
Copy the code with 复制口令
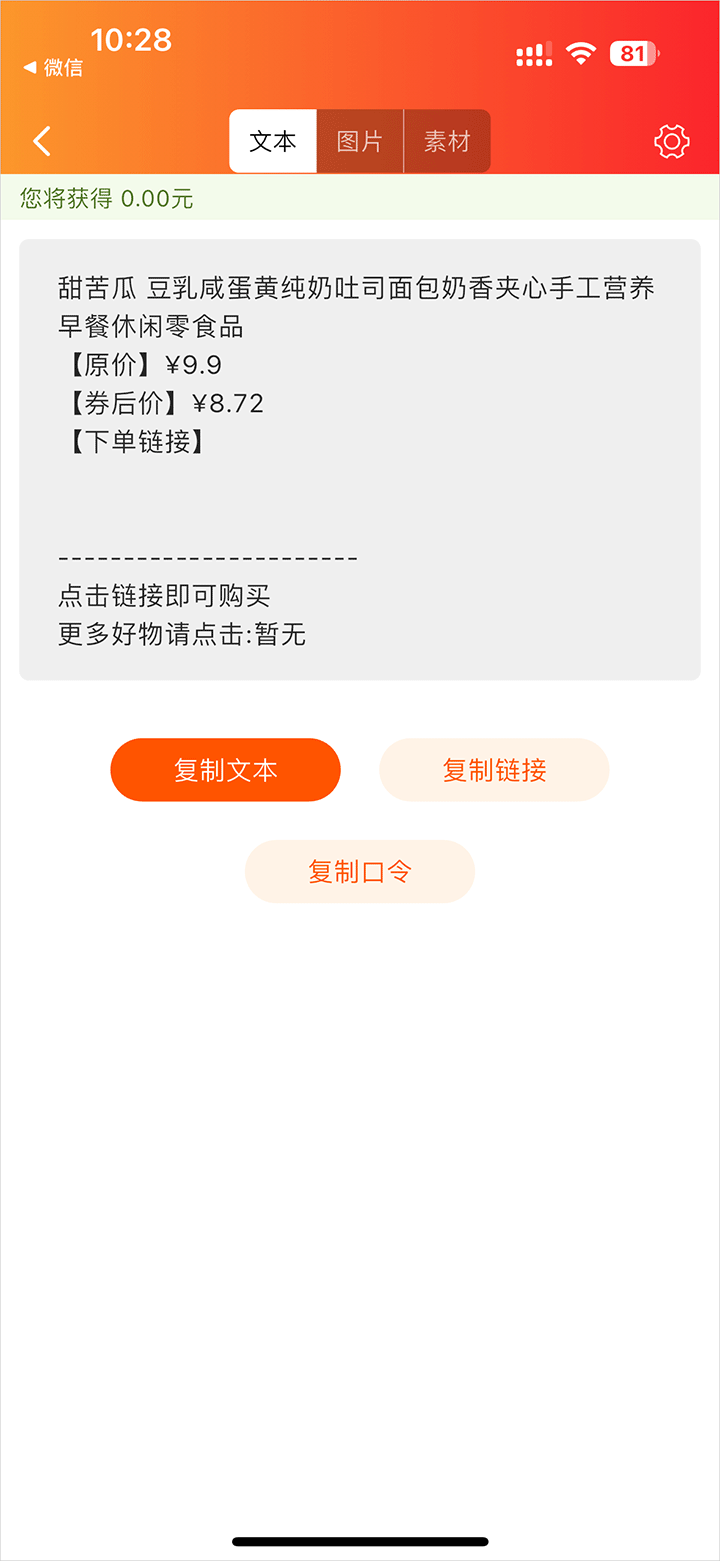click(360, 871)
